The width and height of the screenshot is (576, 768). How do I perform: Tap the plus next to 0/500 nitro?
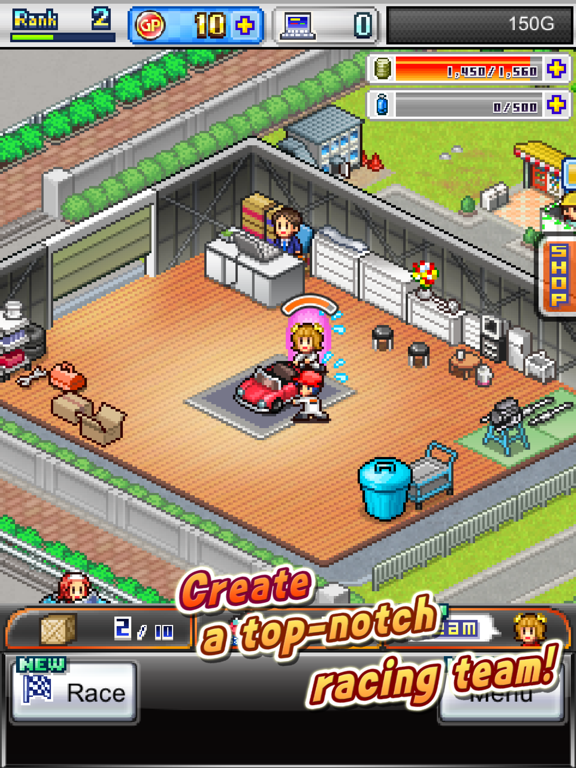(x=557, y=105)
